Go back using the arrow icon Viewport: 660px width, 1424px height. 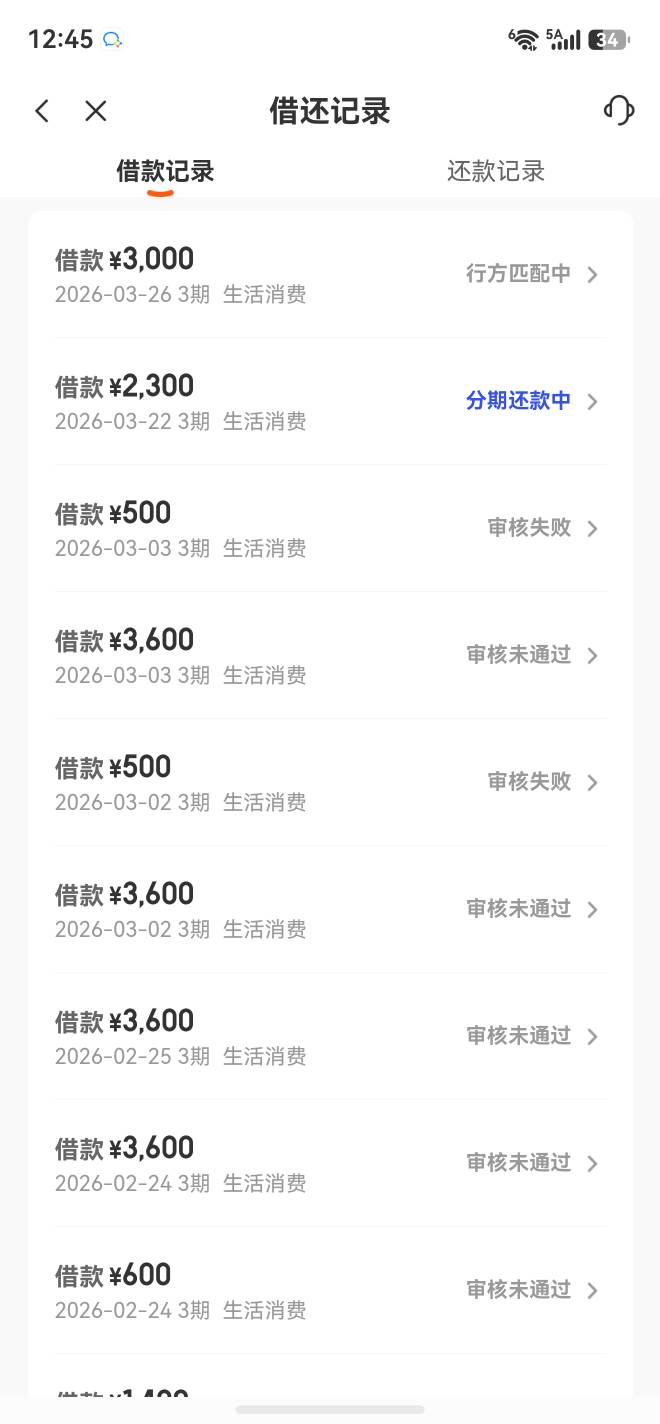pyautogui.click(x=42, y=111)
